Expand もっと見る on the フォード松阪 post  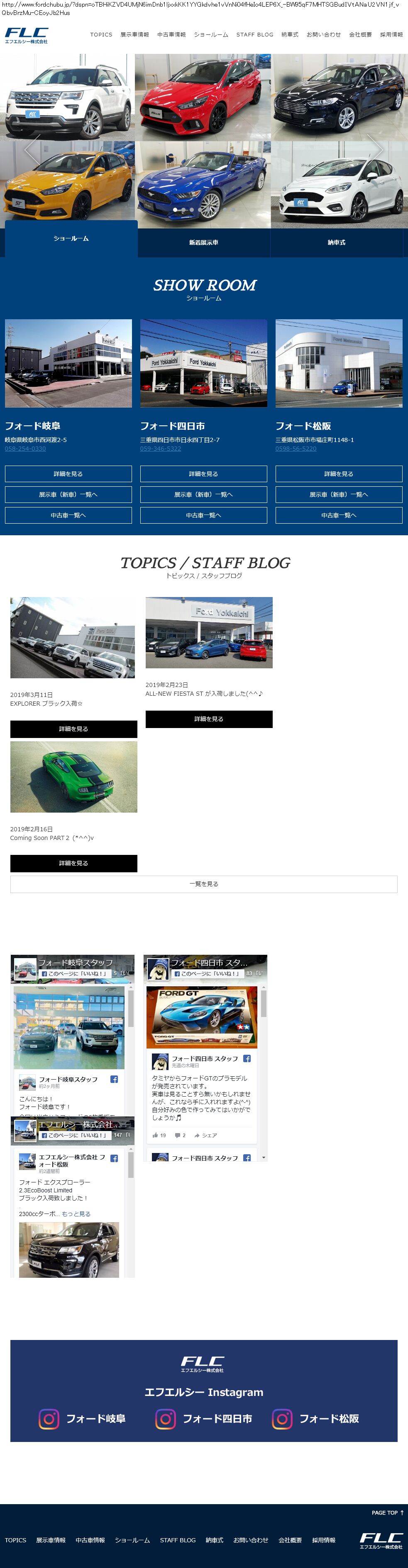coord(76,1214)
